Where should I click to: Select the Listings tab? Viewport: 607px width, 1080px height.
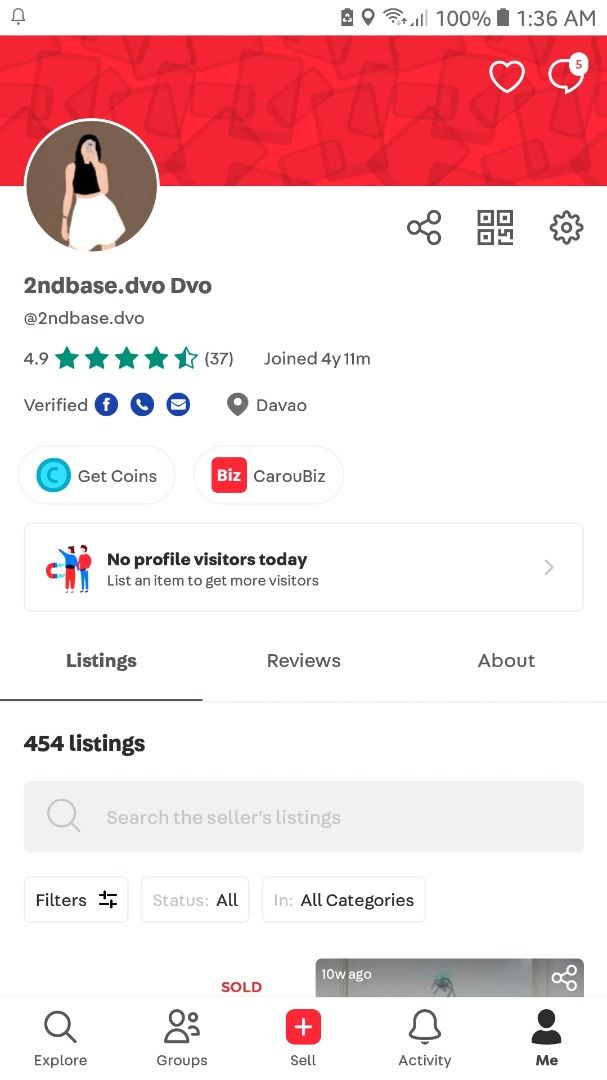click(101, 661)
